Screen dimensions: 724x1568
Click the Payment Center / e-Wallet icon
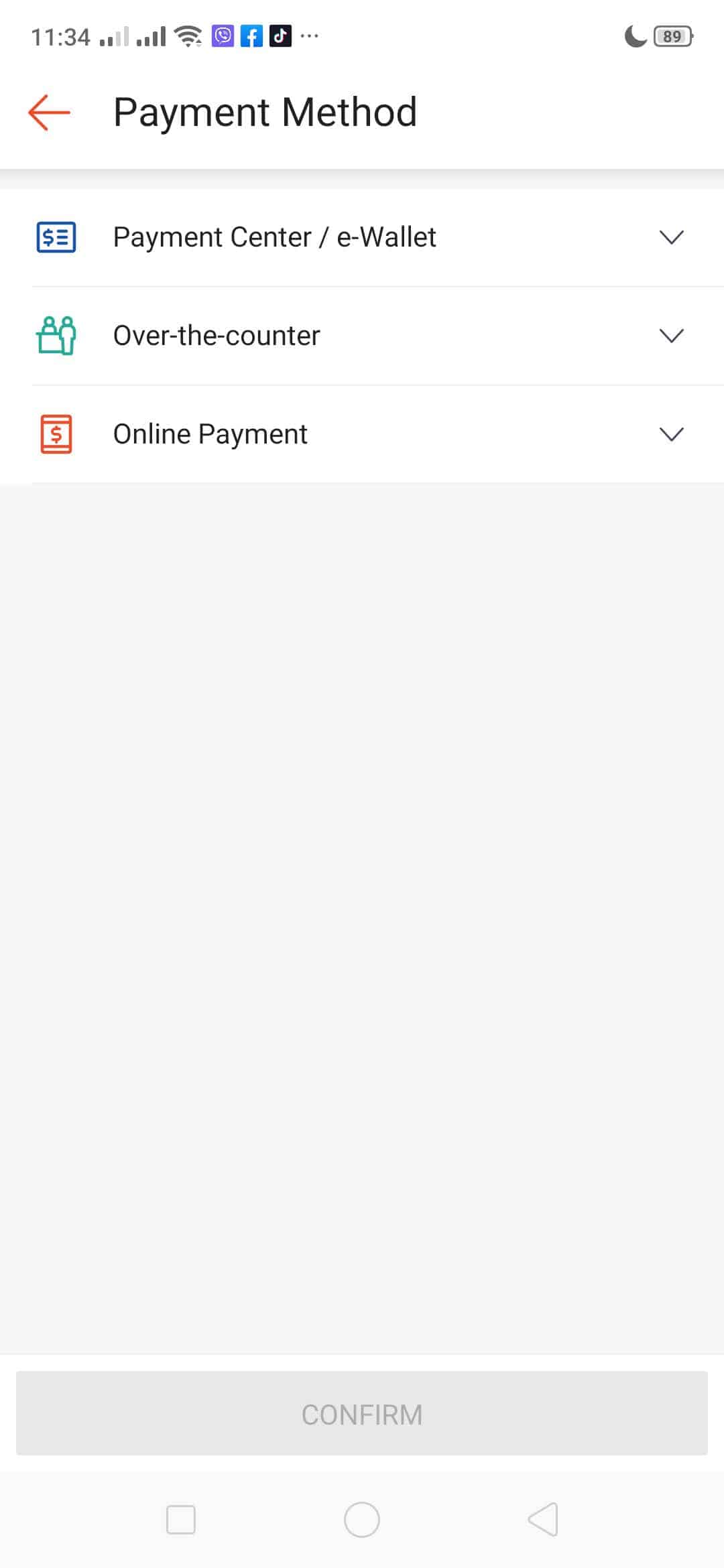click(57, 237)
